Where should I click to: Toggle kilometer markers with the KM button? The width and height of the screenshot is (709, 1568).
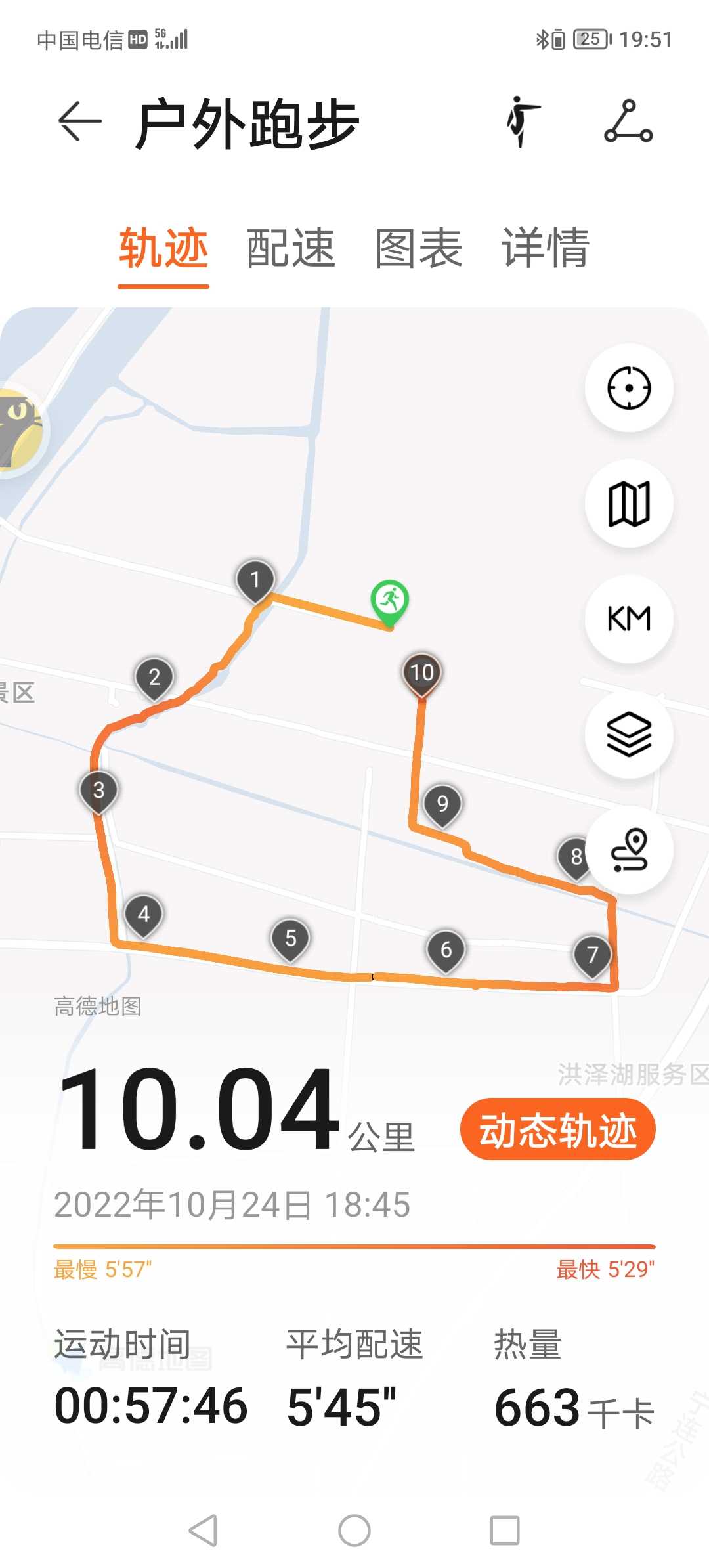tap(629, 619)
